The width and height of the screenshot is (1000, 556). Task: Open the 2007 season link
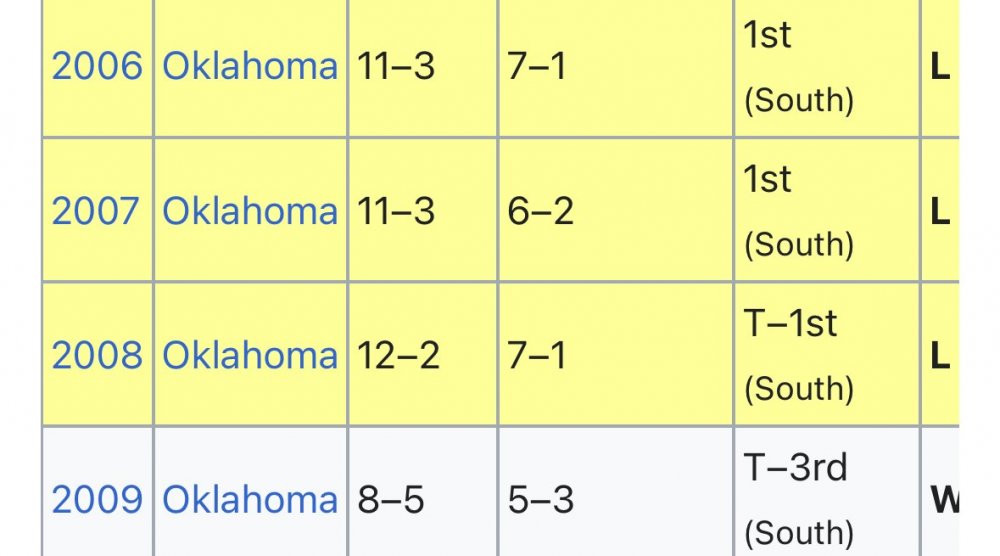click(97, 211)
